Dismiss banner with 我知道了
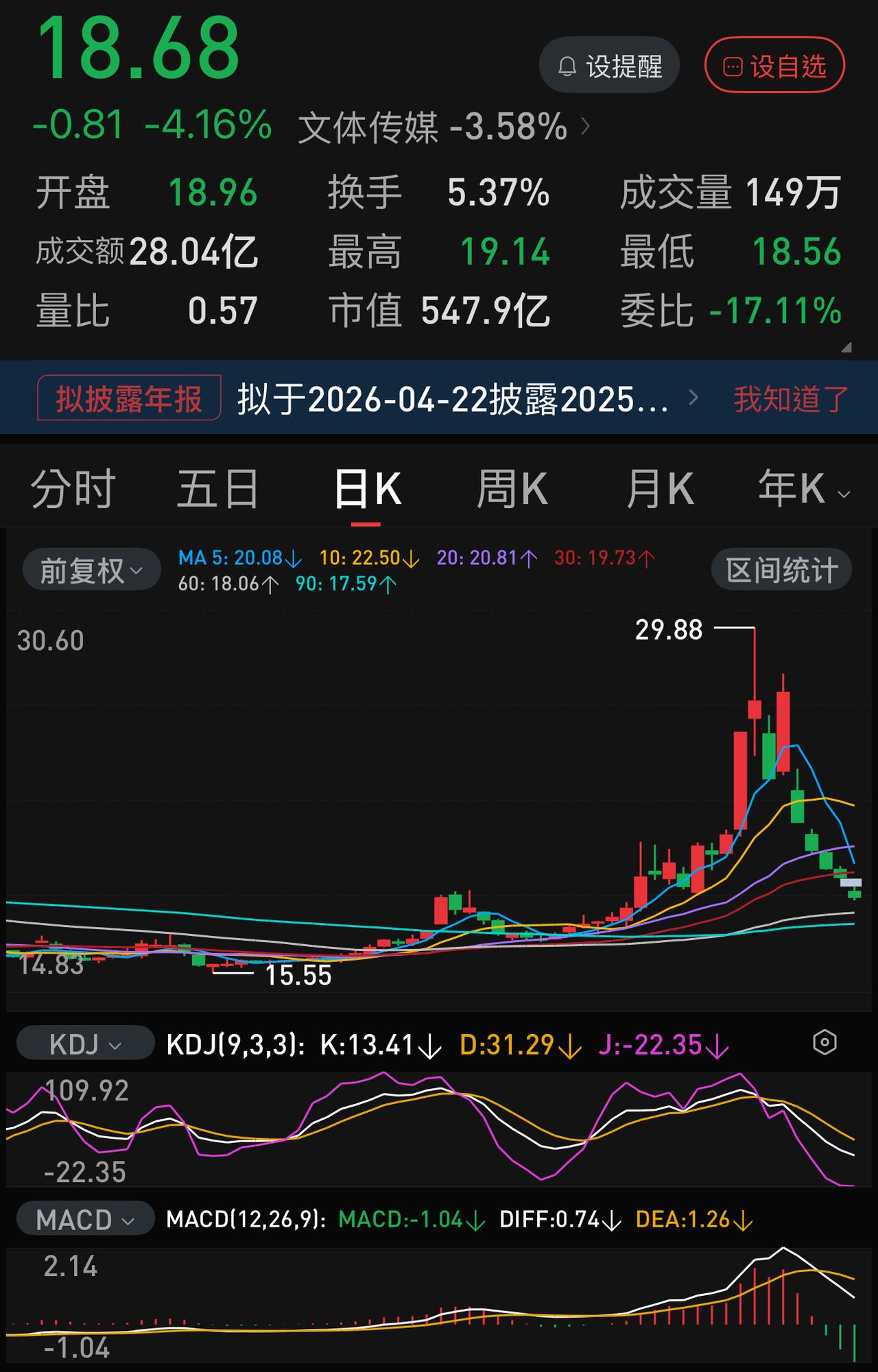 [791, 398]
